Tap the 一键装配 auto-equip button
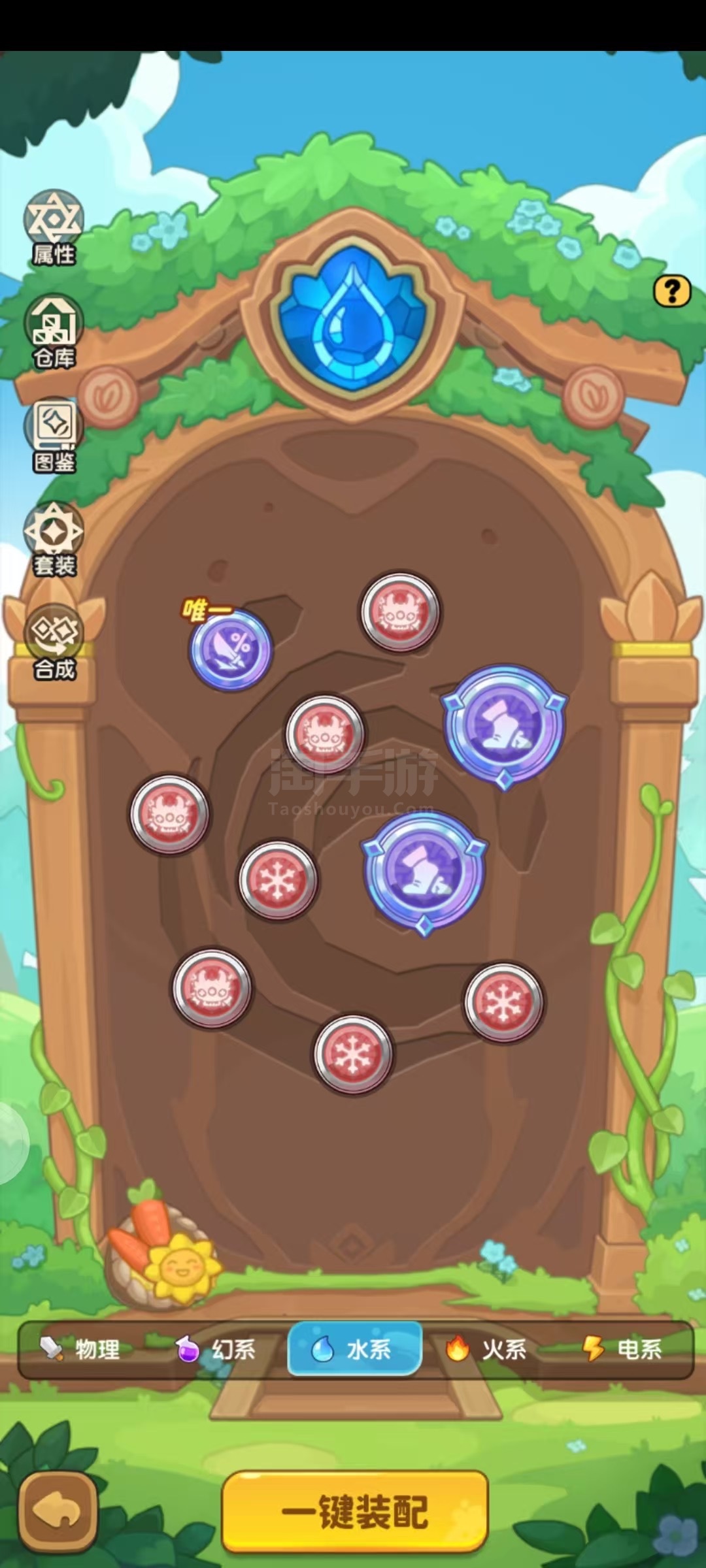Viewport: 706px width, 1568px height. (355, 1511)
